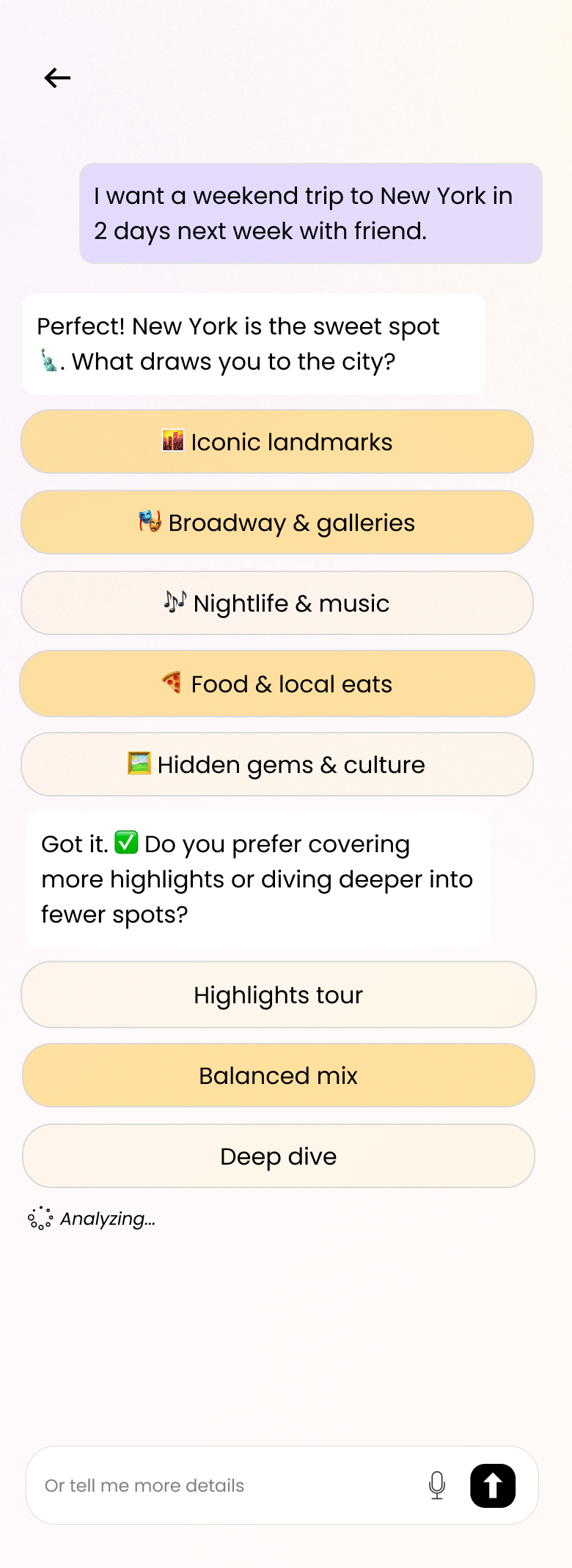
Task: Pick the Deep dive option
Action: click(279, 1156)
